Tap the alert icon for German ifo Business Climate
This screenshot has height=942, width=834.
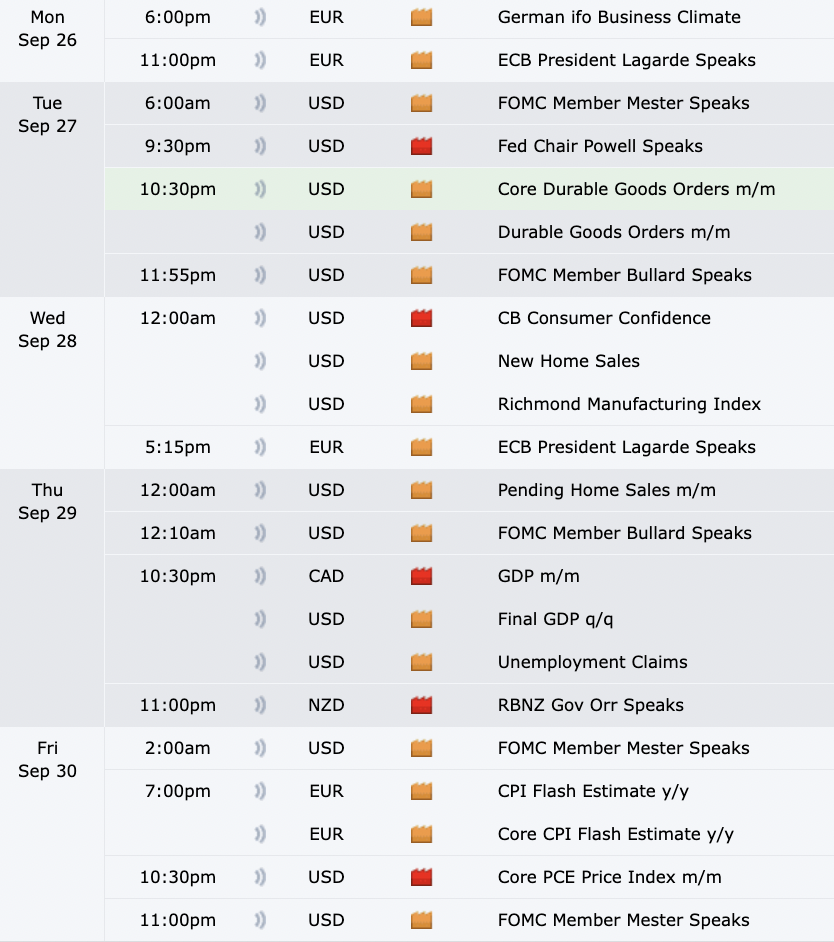pos(261,17)
